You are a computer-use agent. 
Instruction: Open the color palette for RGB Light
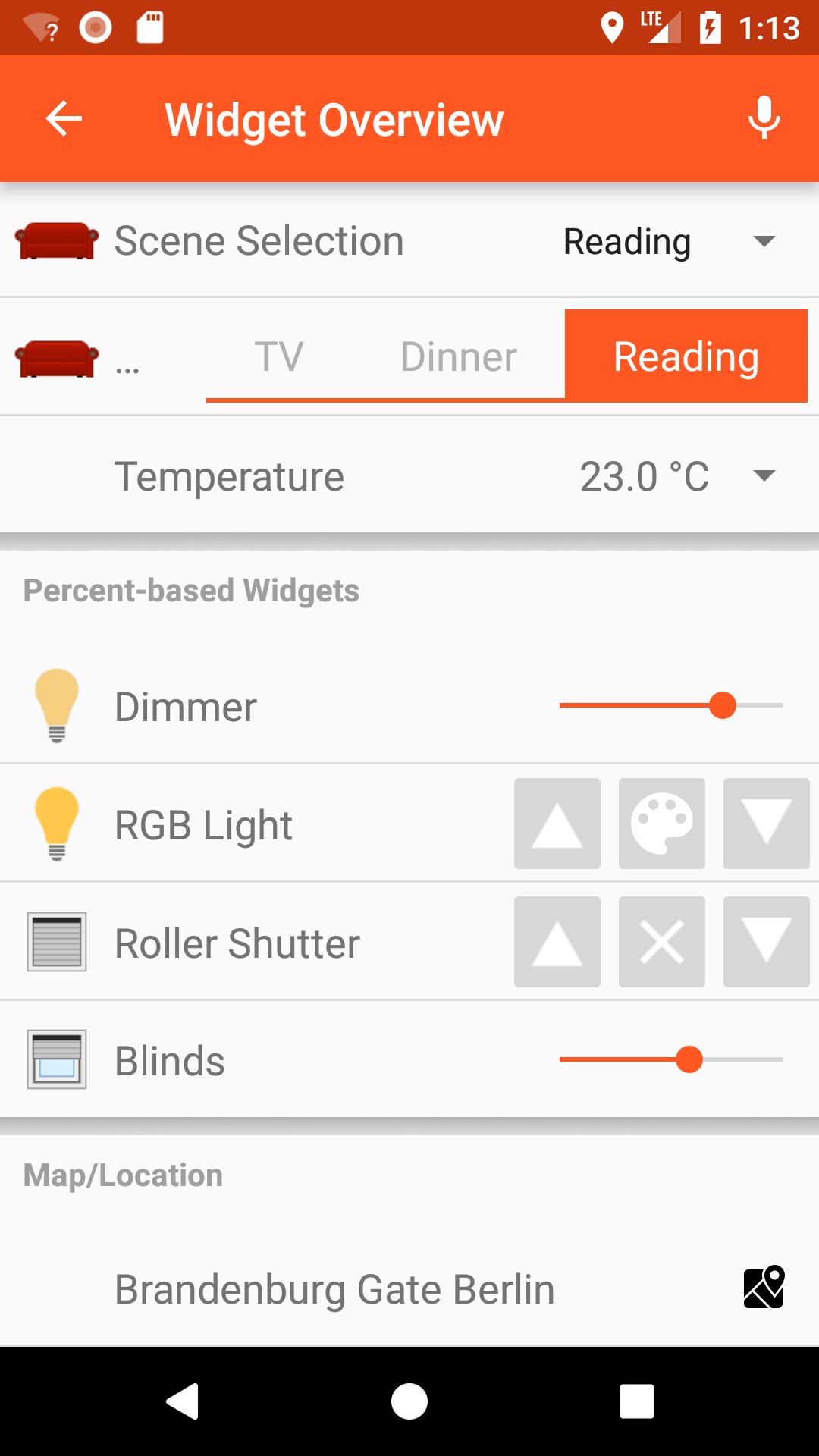(661, 824)
